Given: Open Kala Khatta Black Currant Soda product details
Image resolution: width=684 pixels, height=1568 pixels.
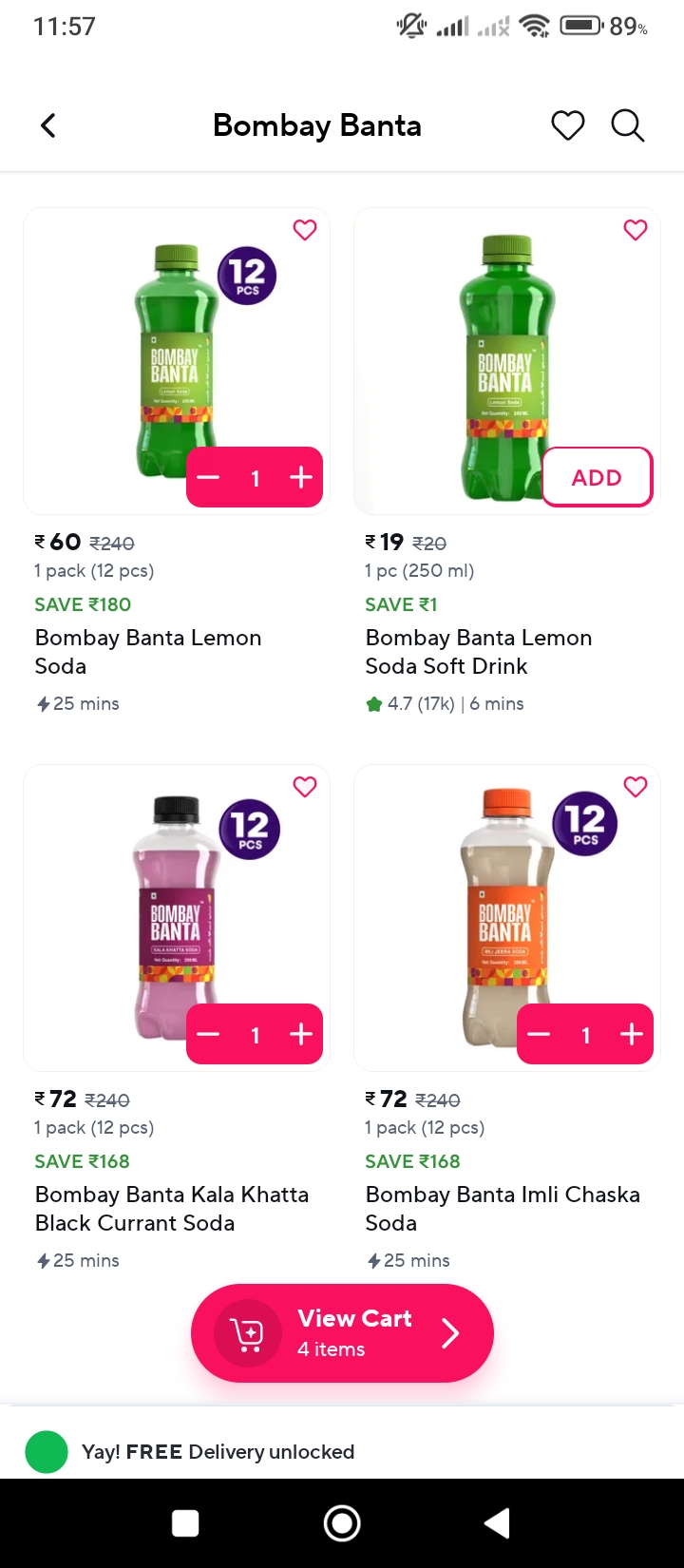Looking at the screenshot, I should point(172,1208).
